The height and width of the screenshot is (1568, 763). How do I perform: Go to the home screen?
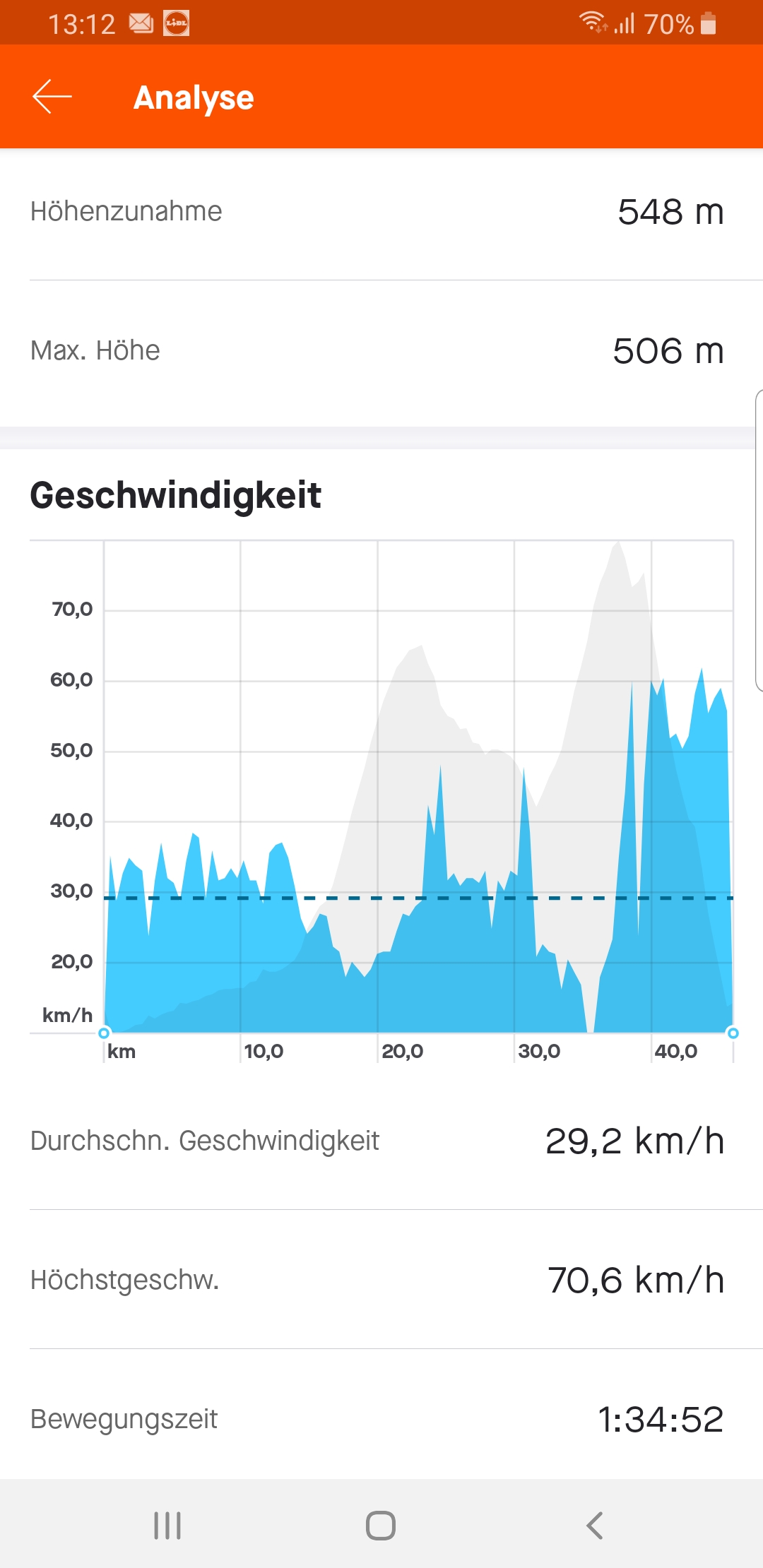point(381,1526)
